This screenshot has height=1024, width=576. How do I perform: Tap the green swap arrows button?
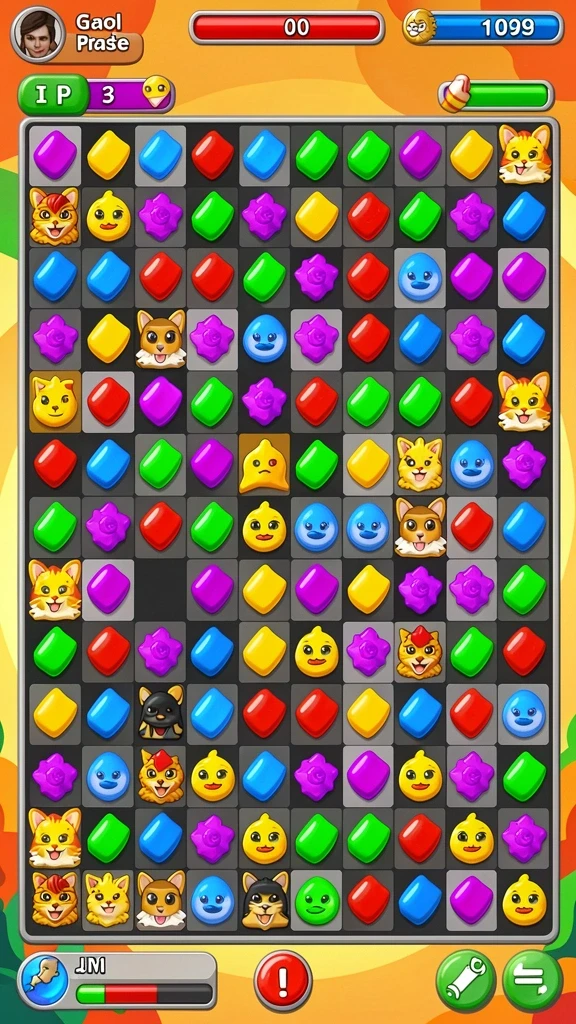[x=532, y=980]
